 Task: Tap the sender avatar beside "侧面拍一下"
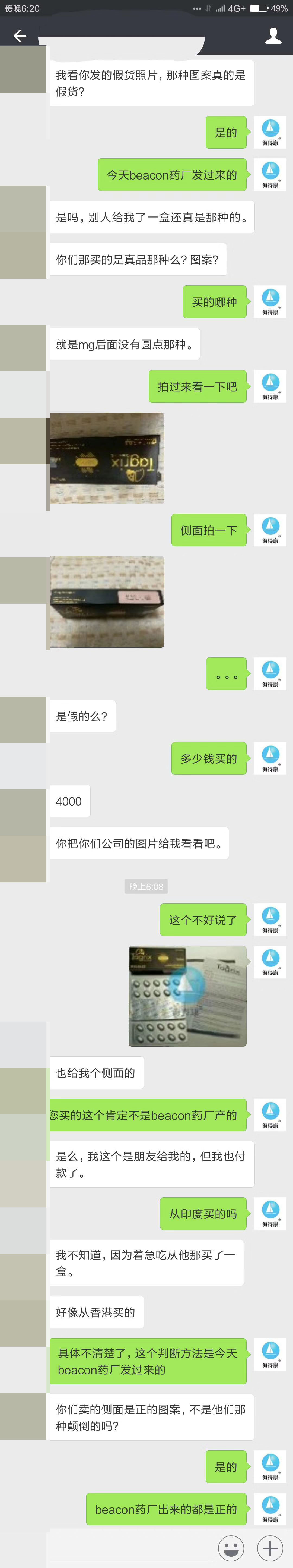270,530
